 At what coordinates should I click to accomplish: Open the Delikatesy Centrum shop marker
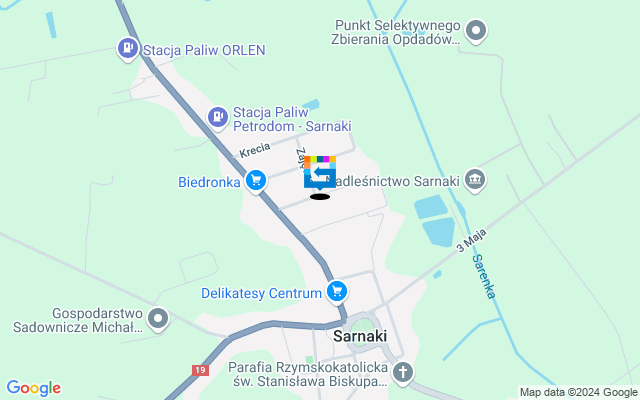(338, 292)
